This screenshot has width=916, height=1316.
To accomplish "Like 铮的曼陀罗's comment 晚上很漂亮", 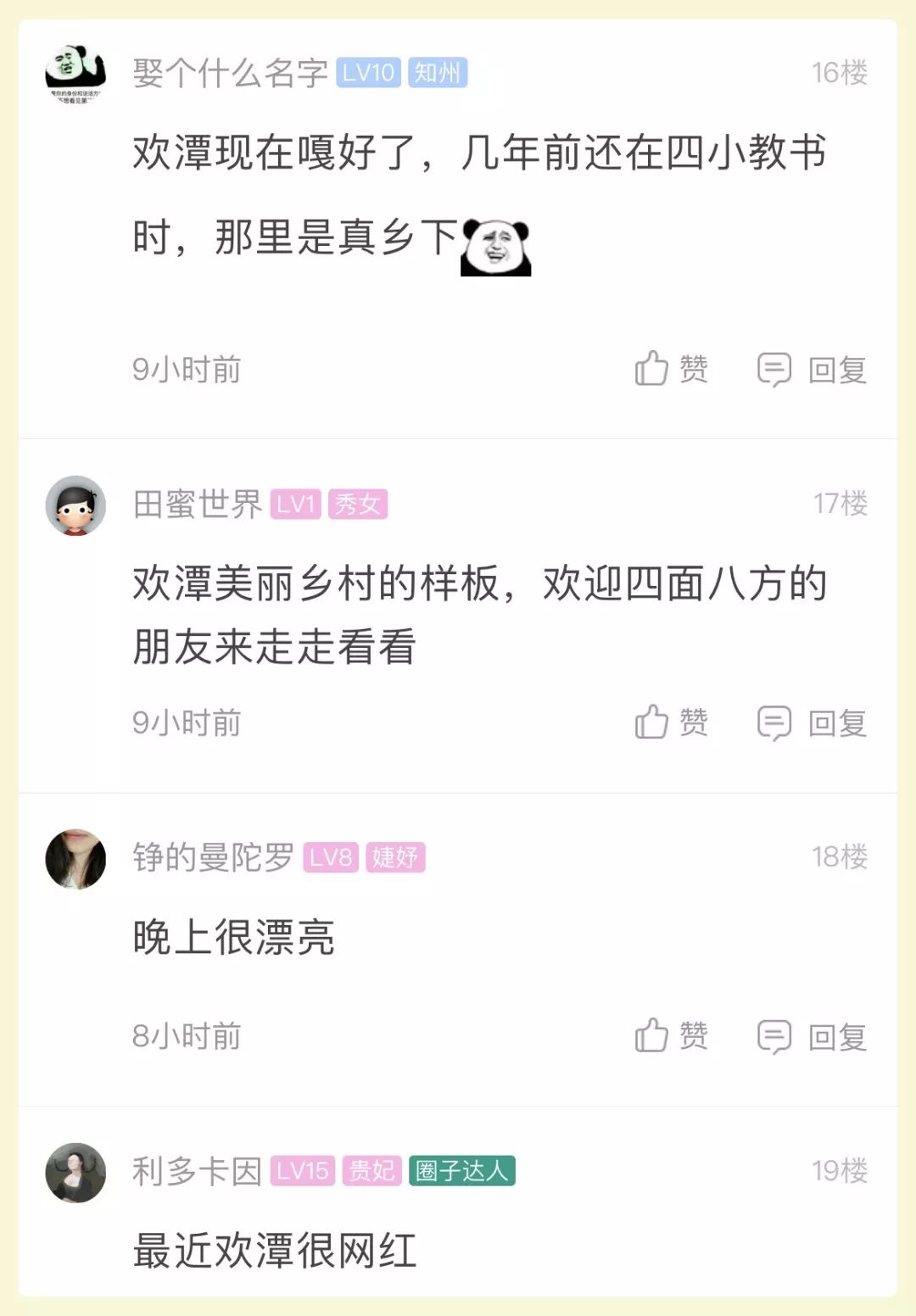I will click(x=671, y=1035).
